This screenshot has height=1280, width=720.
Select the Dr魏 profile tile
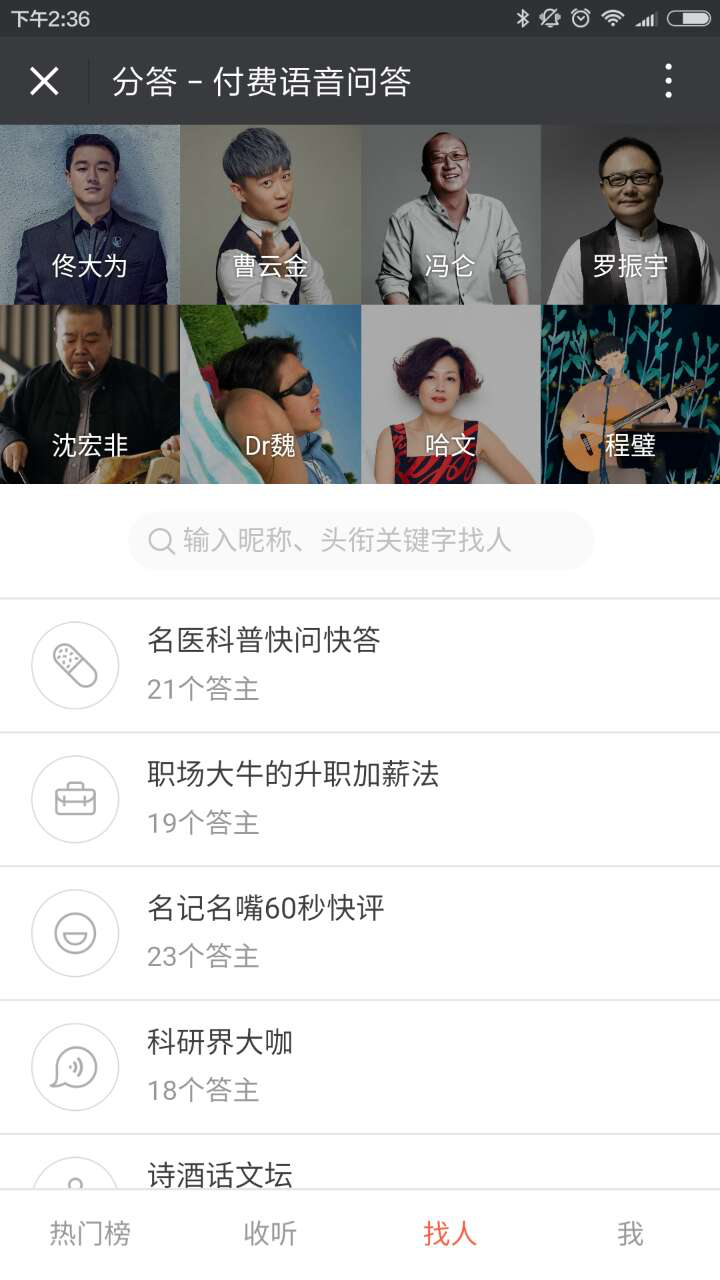coord(270,394)
